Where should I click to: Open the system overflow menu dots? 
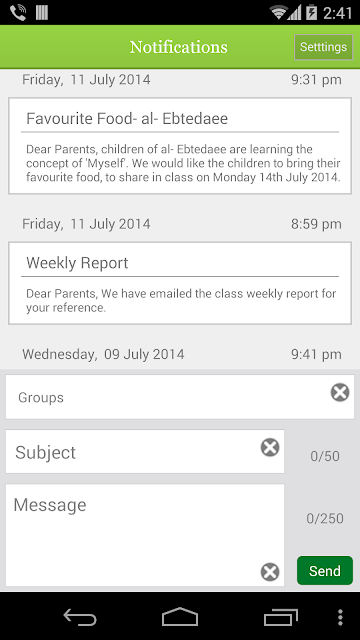point(340,618)
